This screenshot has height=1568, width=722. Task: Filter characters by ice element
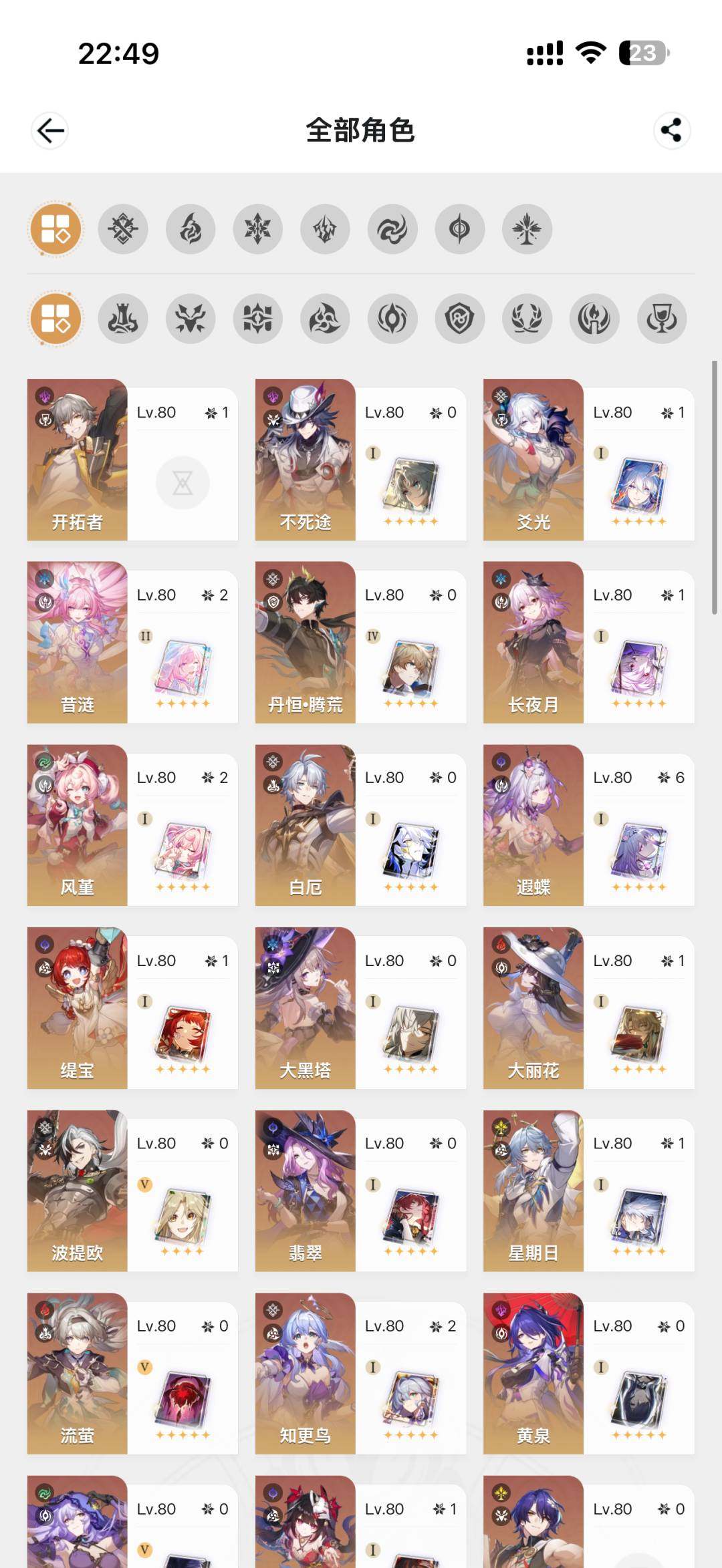258,229
